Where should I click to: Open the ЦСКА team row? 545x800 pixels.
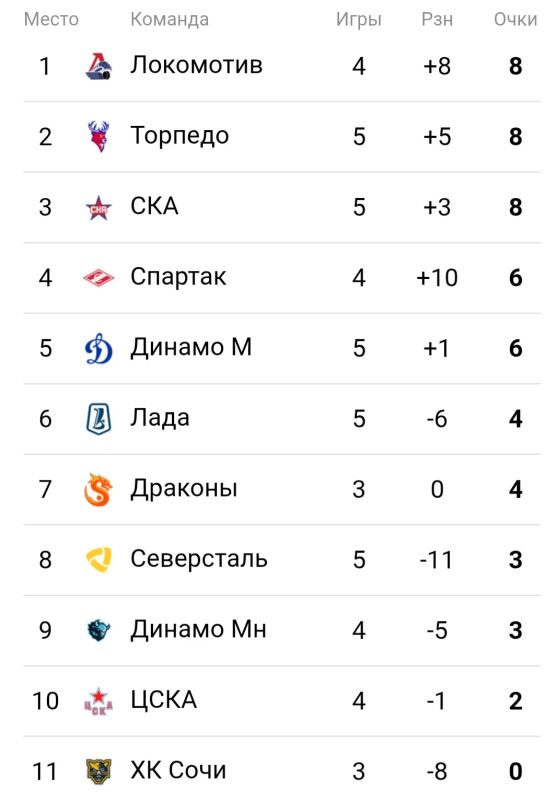[282, 700]
